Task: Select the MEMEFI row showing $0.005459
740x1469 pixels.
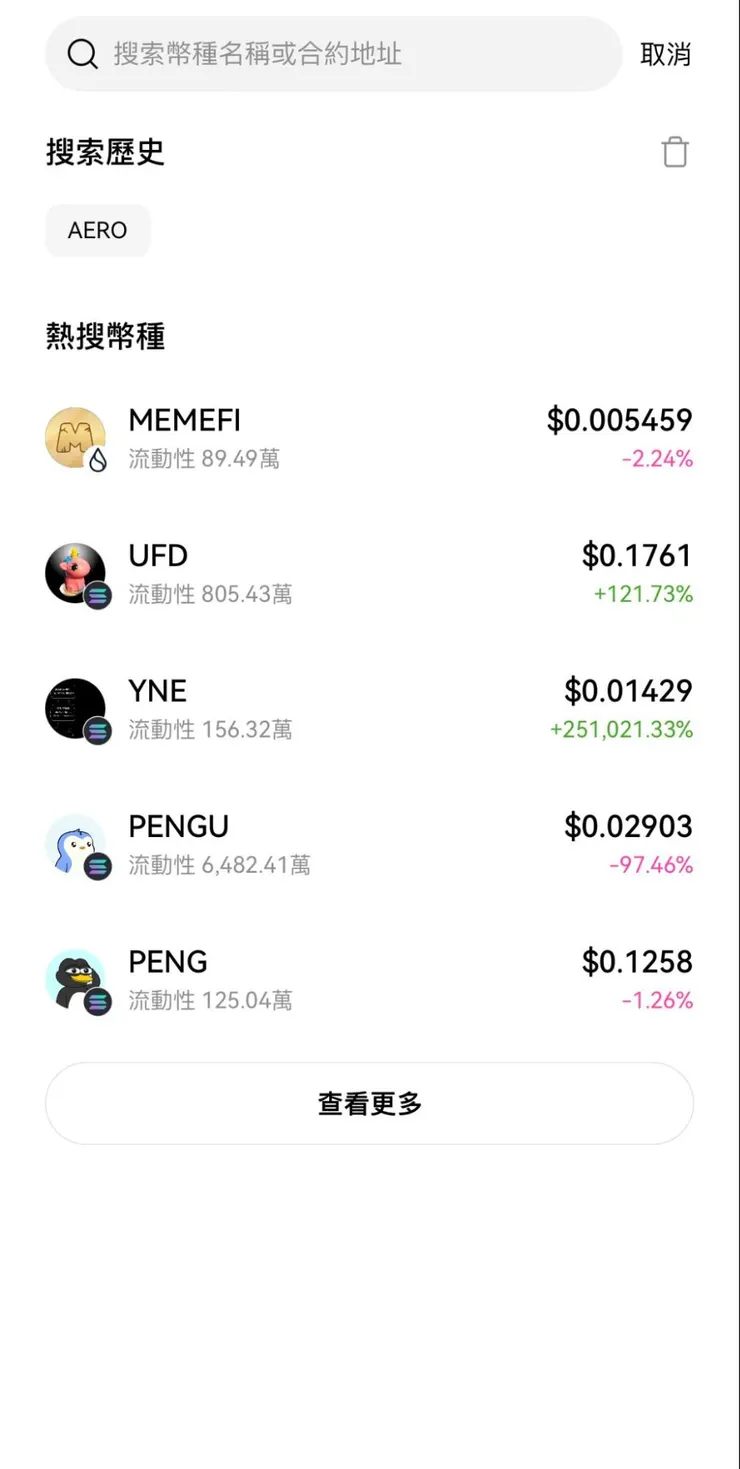Action: tap(370, 437)
